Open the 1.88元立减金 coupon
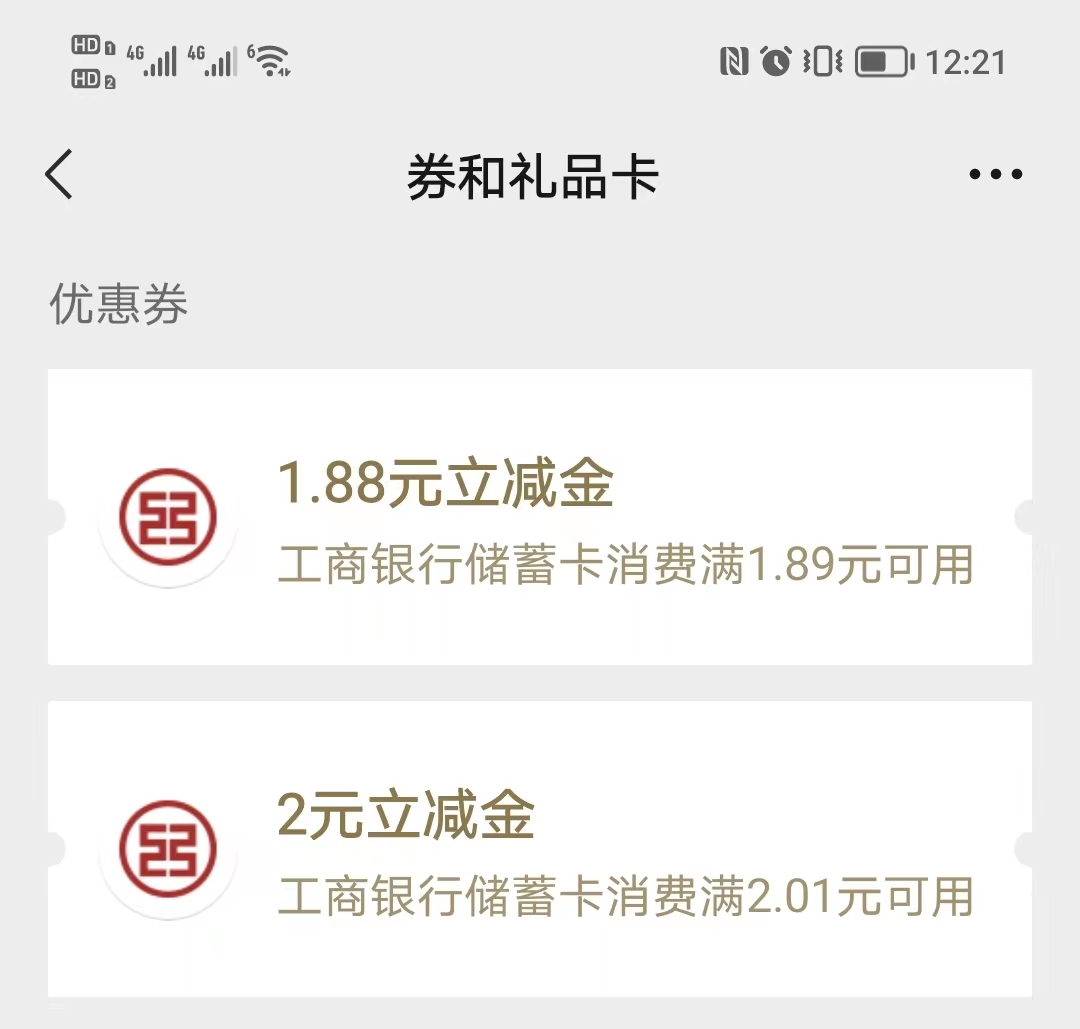 coord(540,517)
